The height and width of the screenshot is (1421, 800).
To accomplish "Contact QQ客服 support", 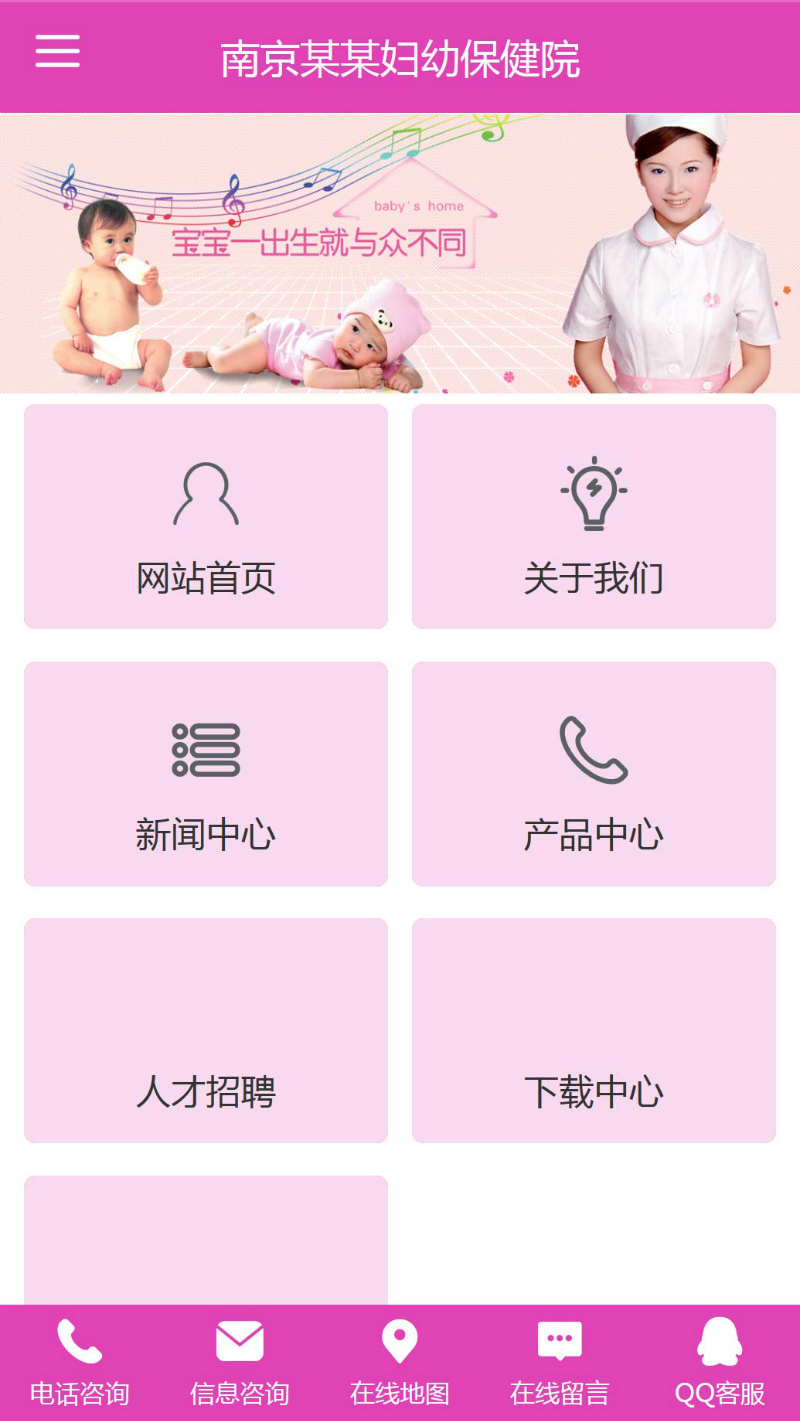I will [x=720, y=1362].
